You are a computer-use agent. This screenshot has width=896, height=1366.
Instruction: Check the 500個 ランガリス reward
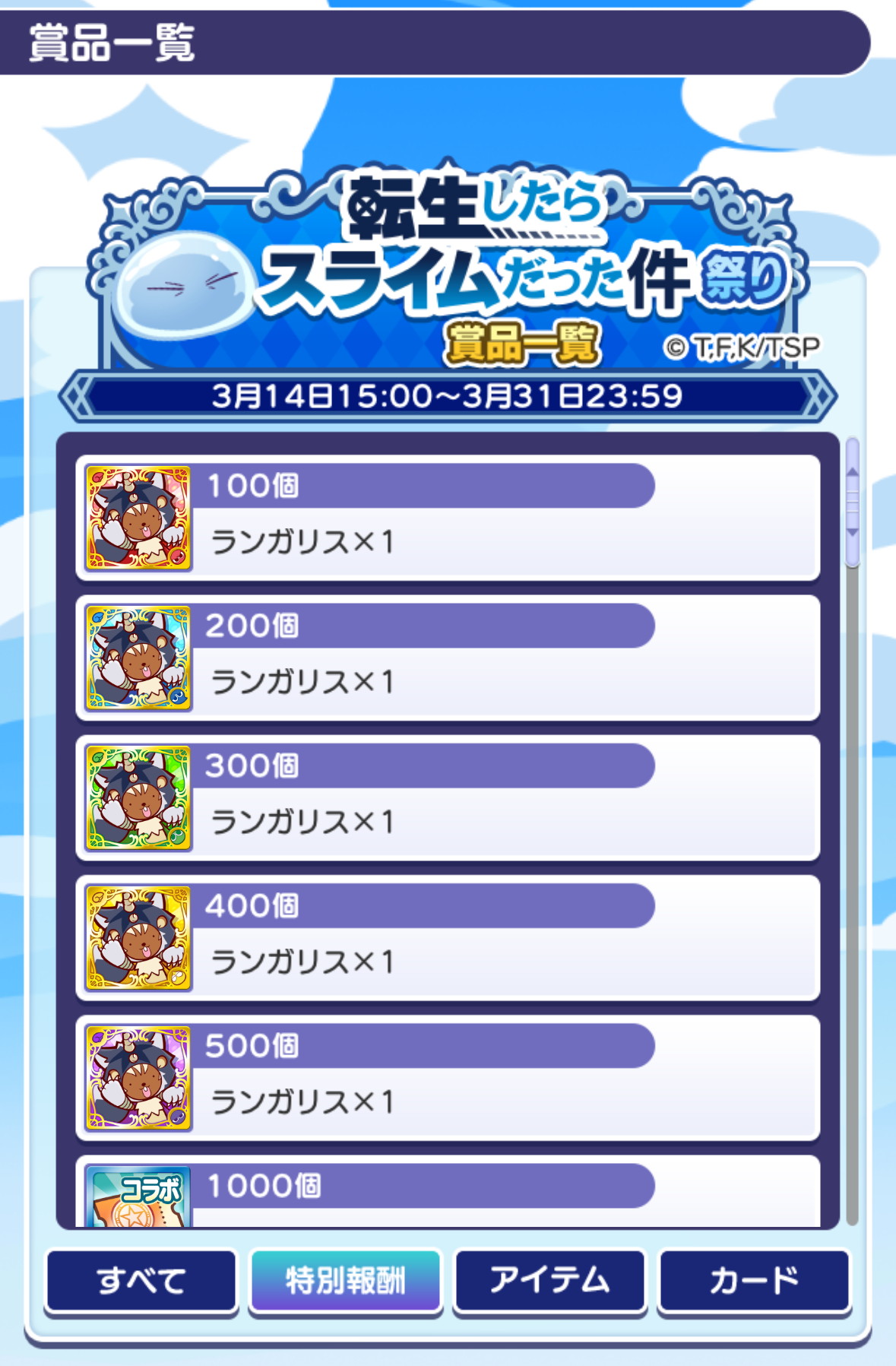(x=448, y=1077)
